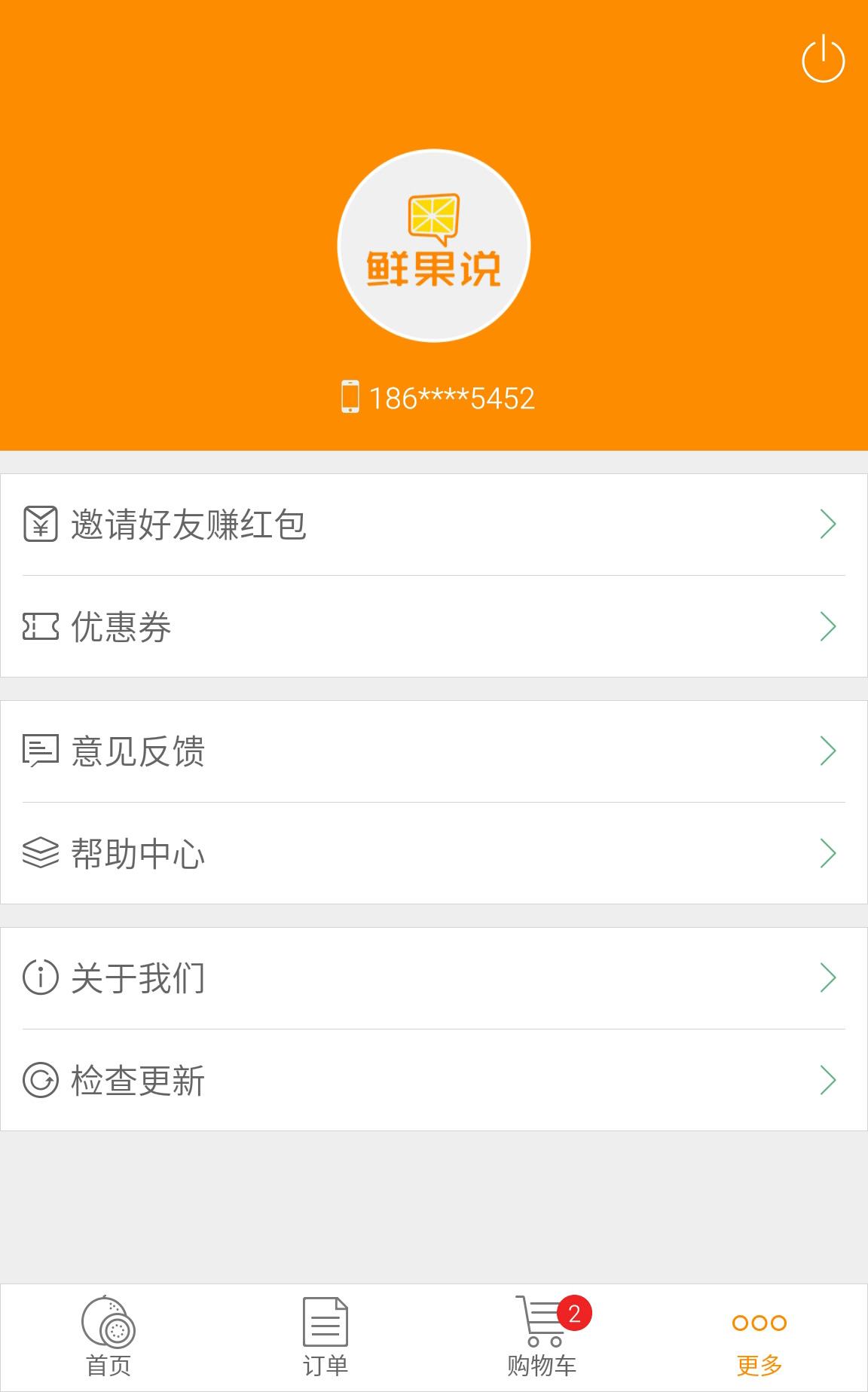Image resolution: width=868 pixels, height=1392 pixels.
Task: Open 关于我们 about us
Action: (x=434, y=978)
